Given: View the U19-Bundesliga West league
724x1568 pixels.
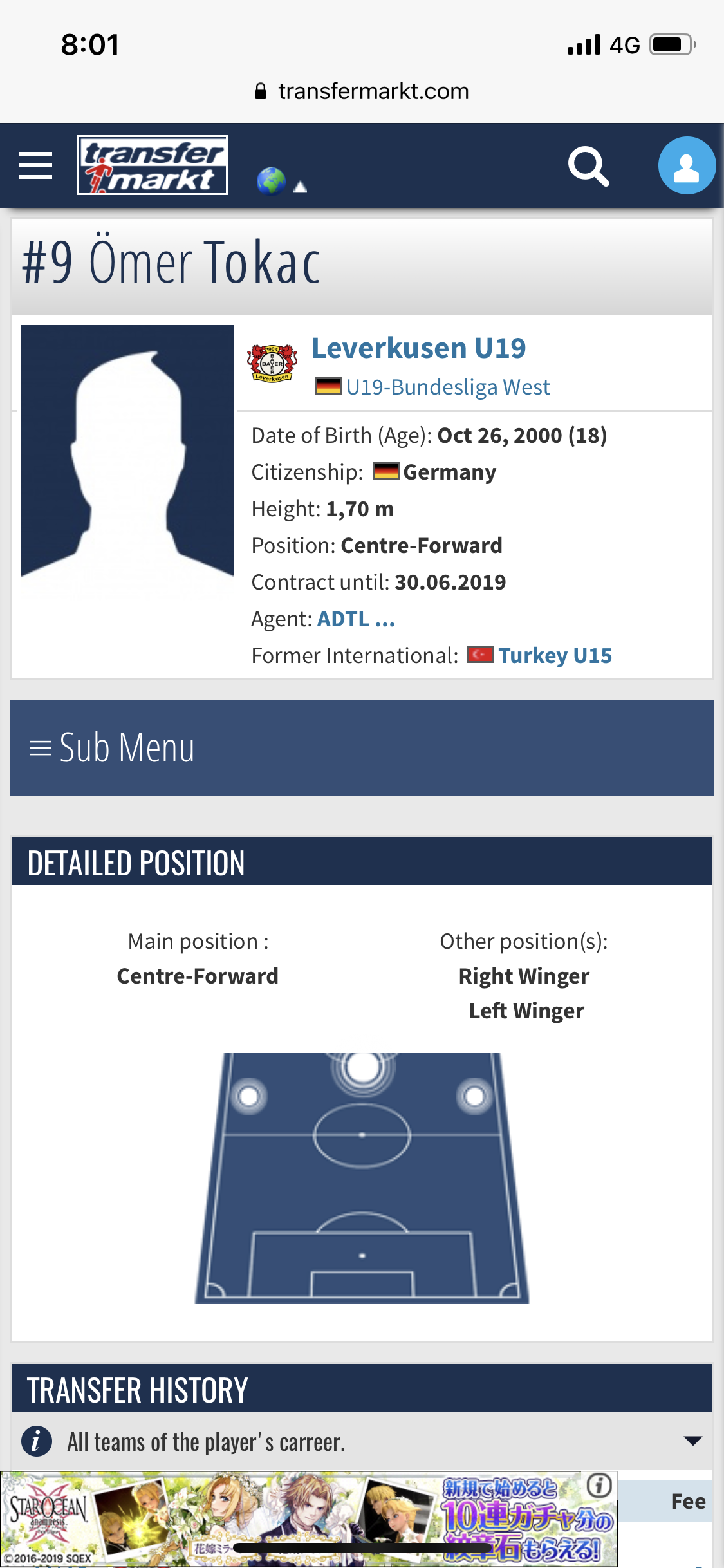Looking at the screenshot, I should pos(447,387).
